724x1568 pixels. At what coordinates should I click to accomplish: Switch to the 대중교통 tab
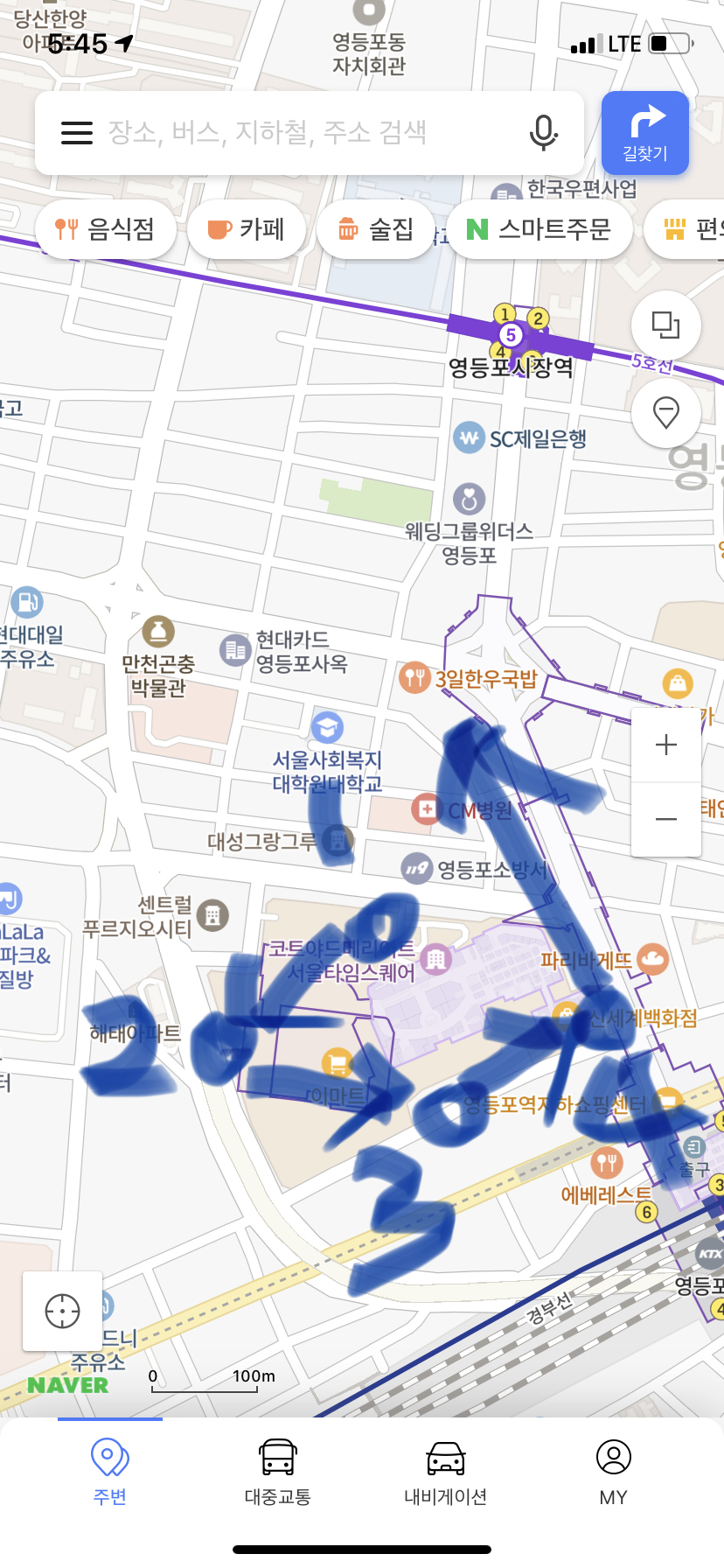click(x=278, y=1473)
